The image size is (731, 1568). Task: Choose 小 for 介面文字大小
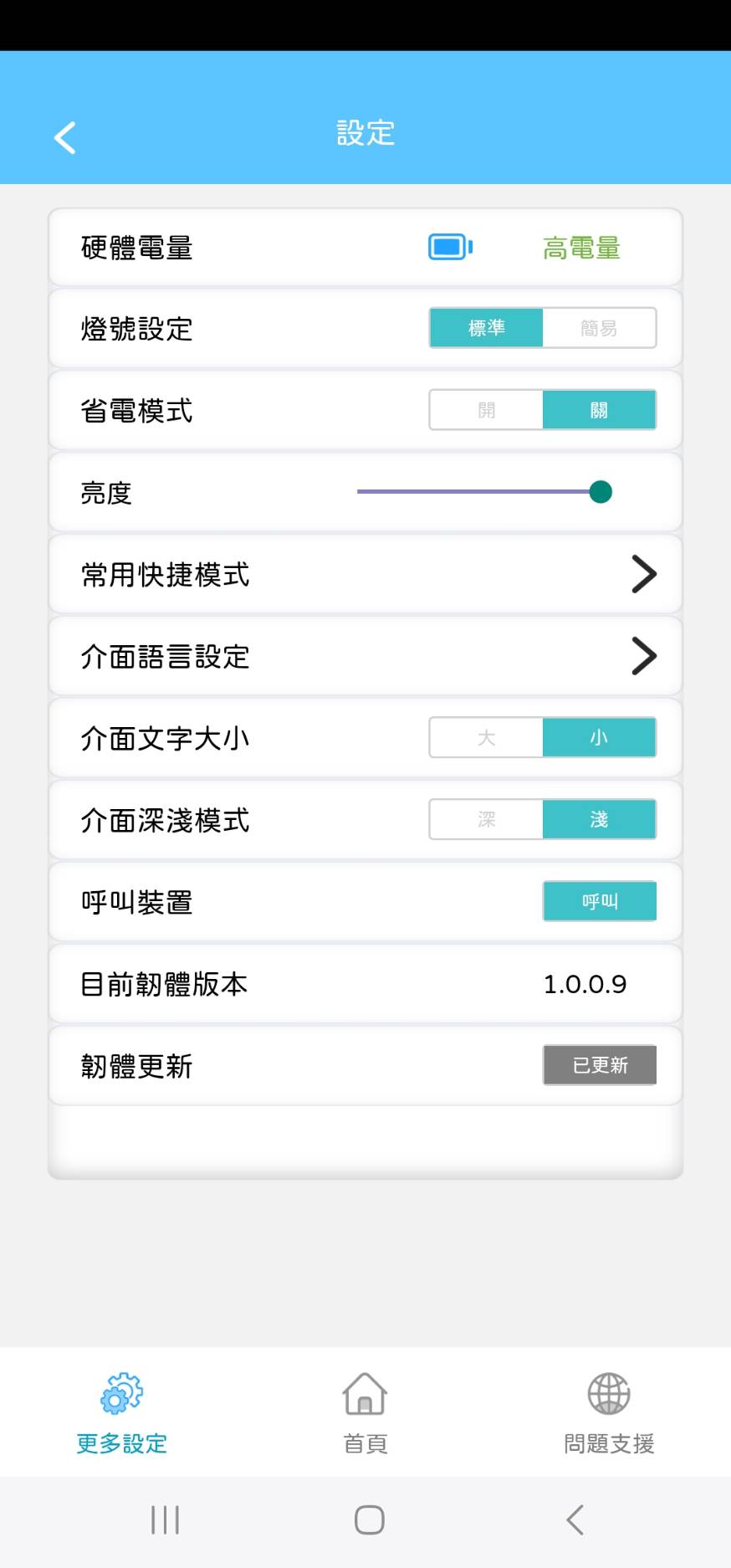tap(599, 738)
